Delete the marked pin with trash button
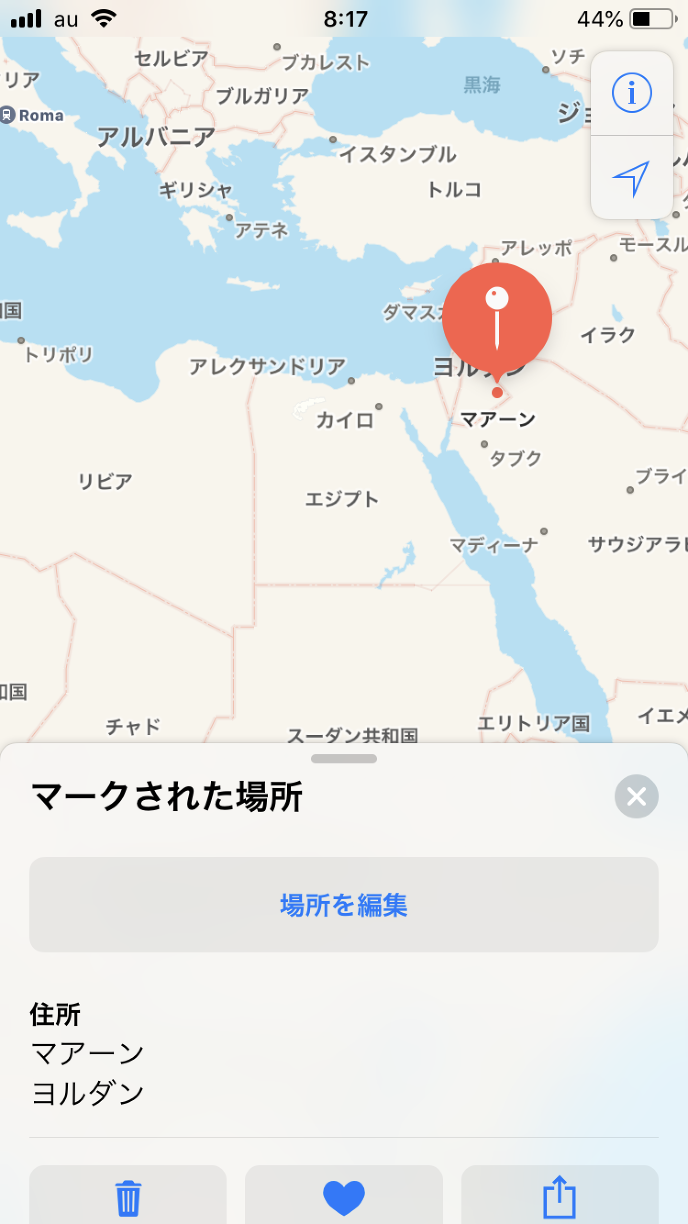 click(x=128, y=1195)
